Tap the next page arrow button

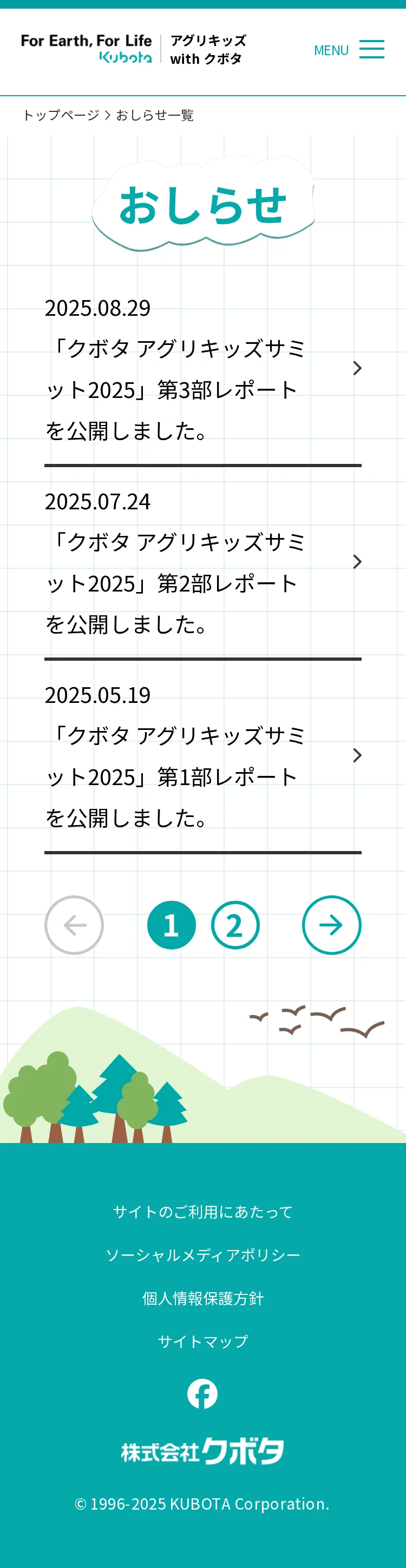(332, 925)
